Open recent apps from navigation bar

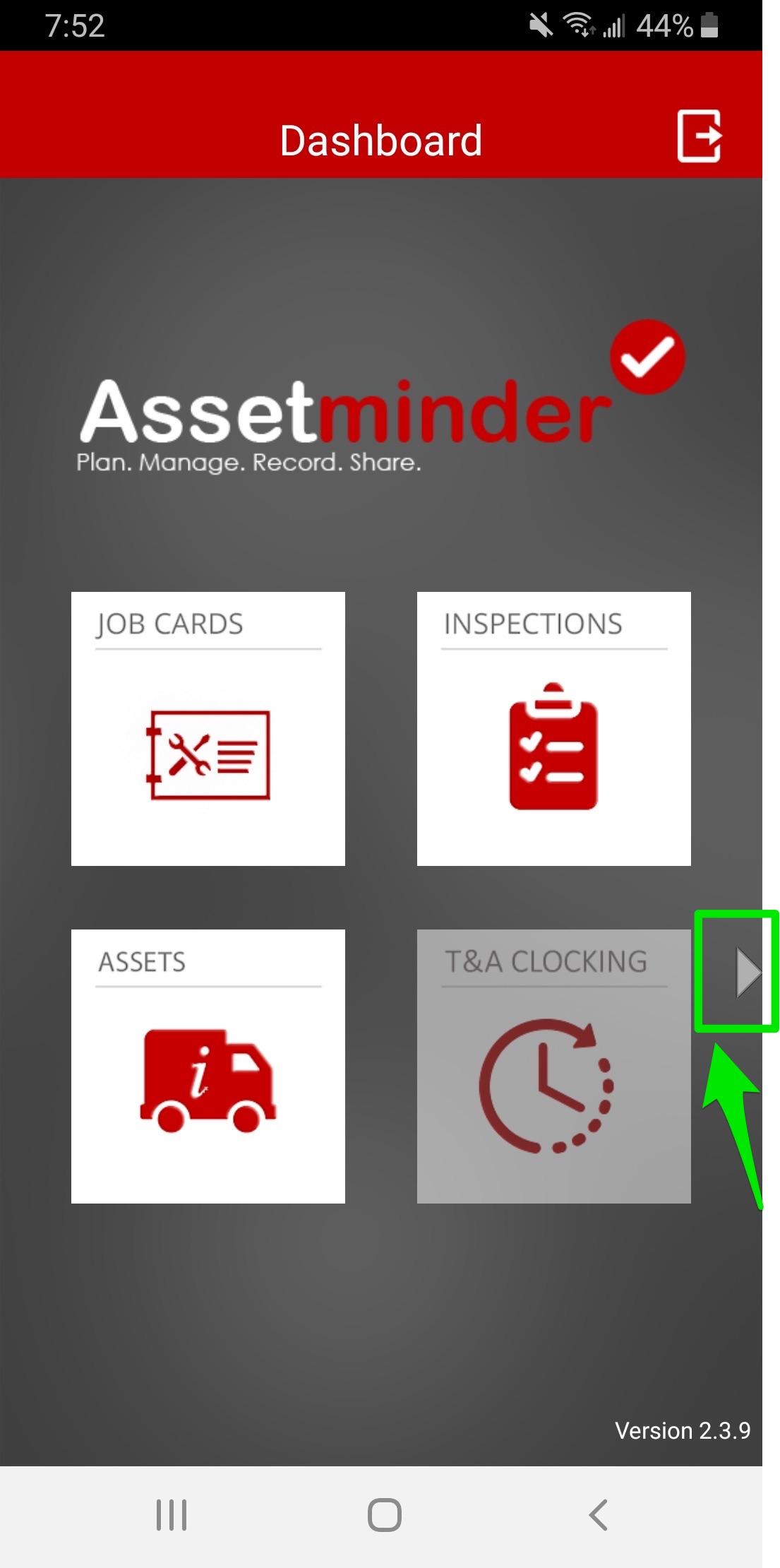click(172, 1515)
